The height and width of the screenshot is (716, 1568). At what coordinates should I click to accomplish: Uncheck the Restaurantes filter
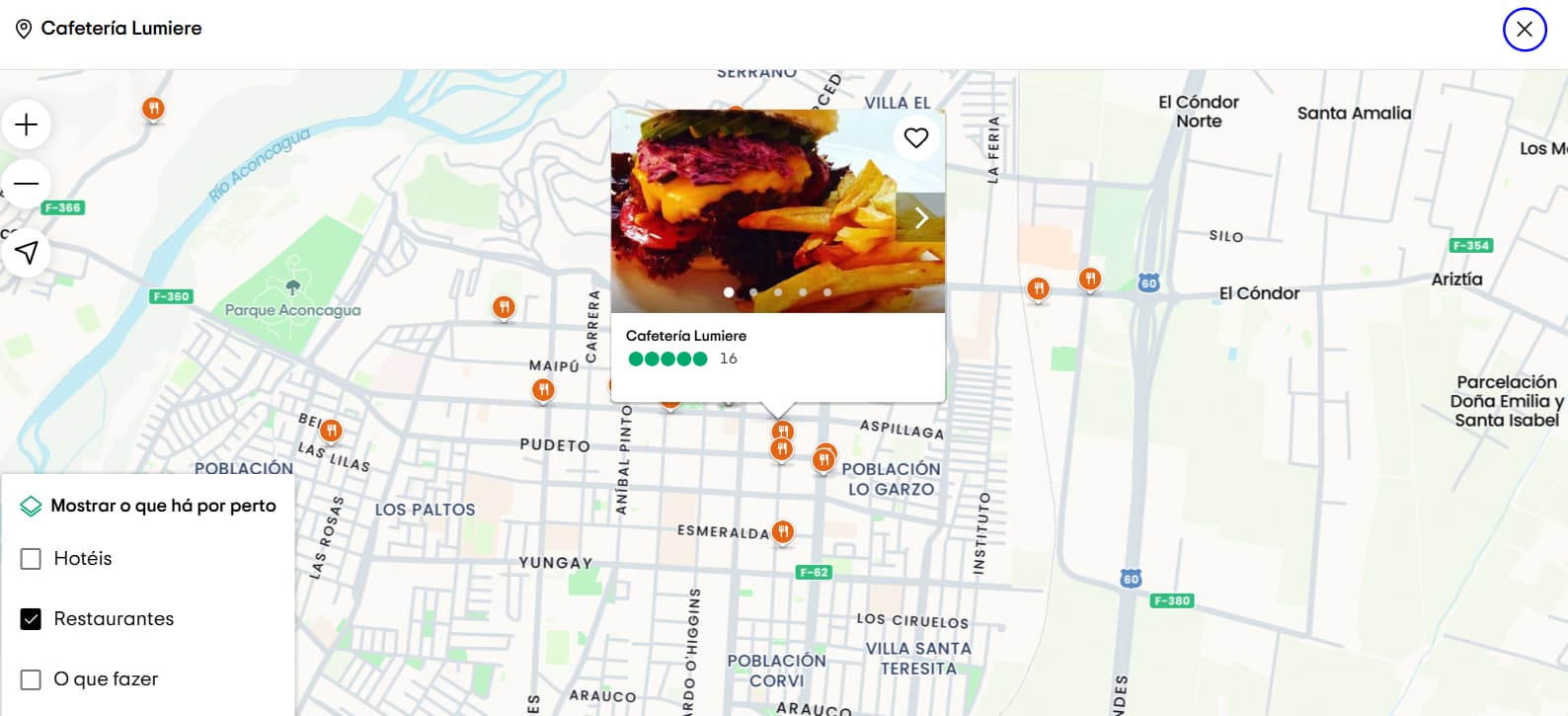[32, 619]
